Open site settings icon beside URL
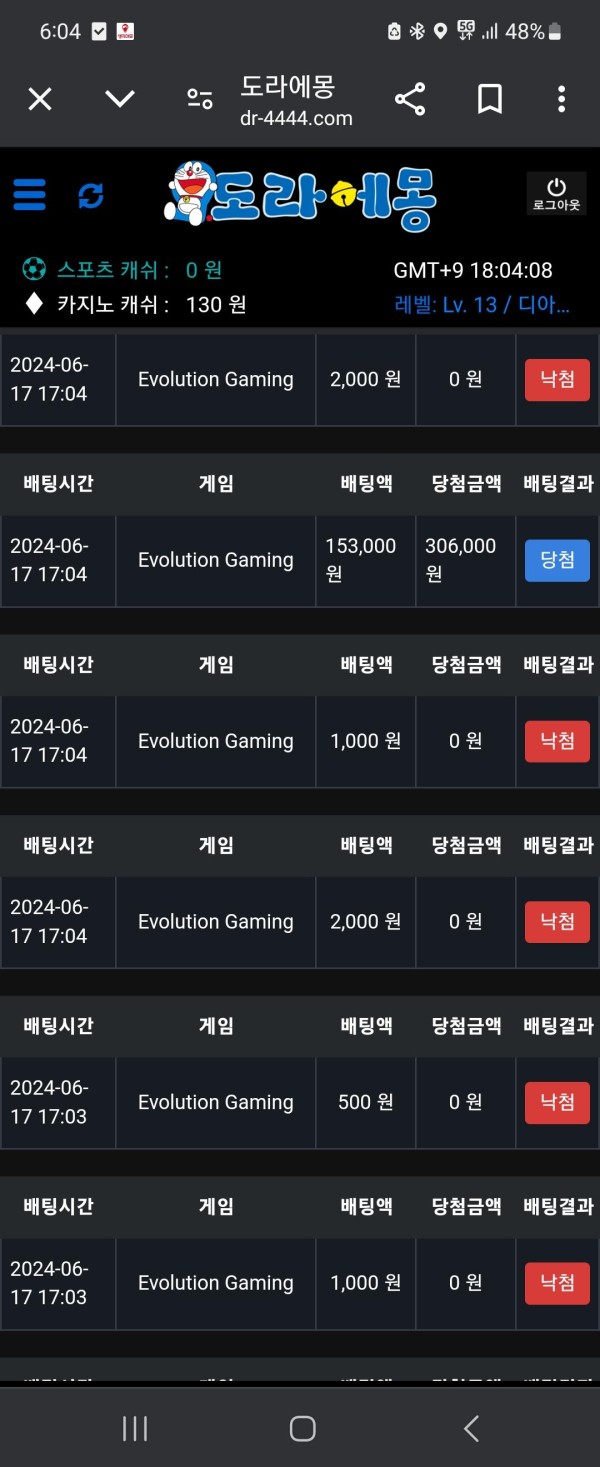The image size is (600, 1467). (x=200, y=99)
